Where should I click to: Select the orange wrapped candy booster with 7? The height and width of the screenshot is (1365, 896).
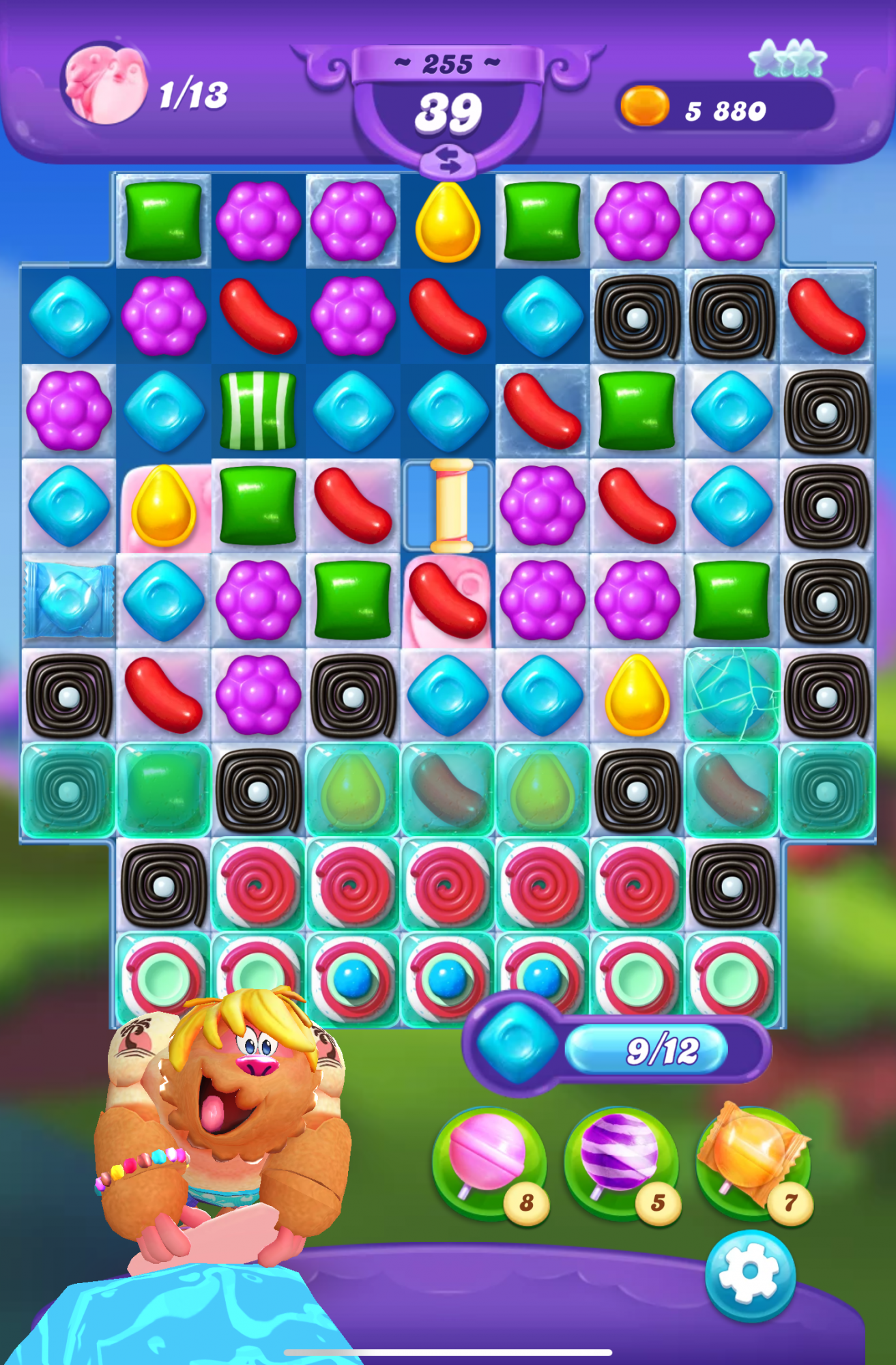[752, 1159]
